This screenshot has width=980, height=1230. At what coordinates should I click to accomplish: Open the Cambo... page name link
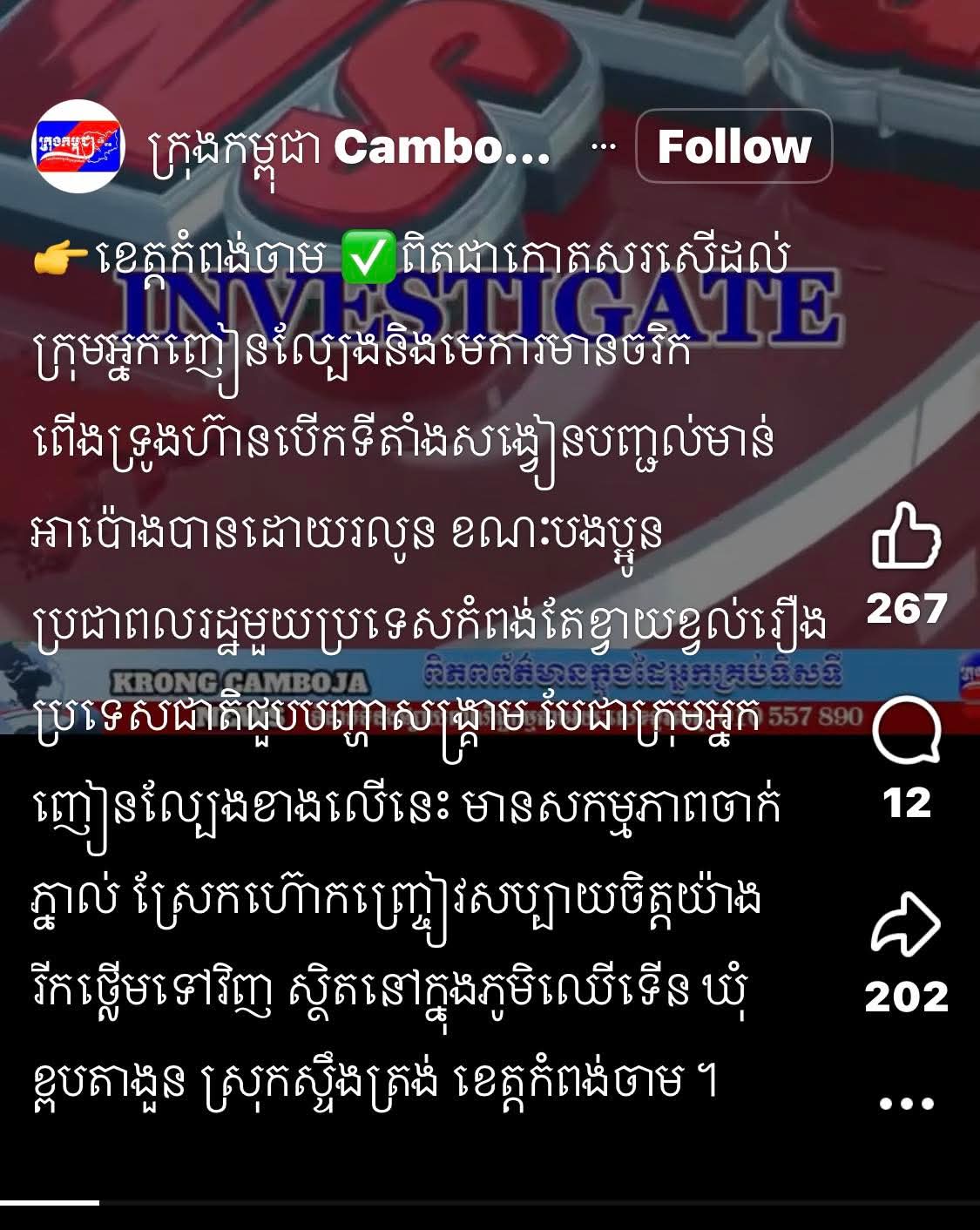point(348,148)
